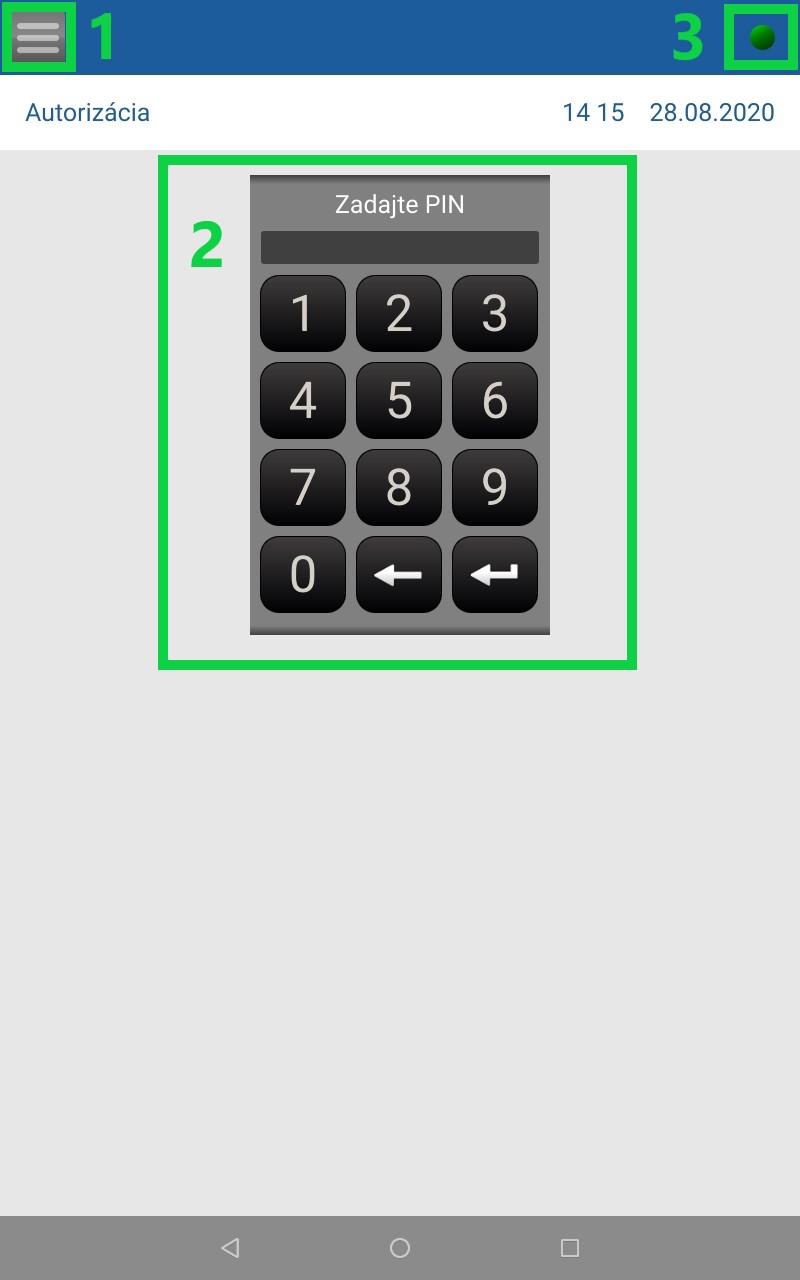Enter digit 1 on PIN keypad
800x1280 pixels.
coord(303,314)
